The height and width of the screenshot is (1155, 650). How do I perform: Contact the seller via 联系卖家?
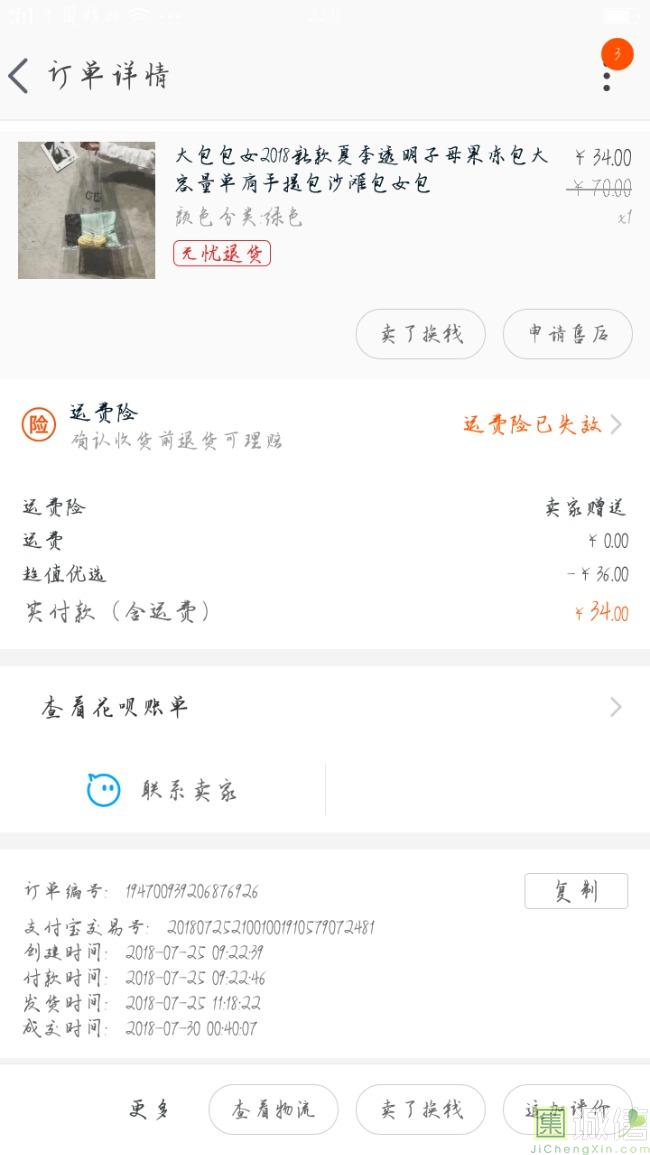click(163, 790)
